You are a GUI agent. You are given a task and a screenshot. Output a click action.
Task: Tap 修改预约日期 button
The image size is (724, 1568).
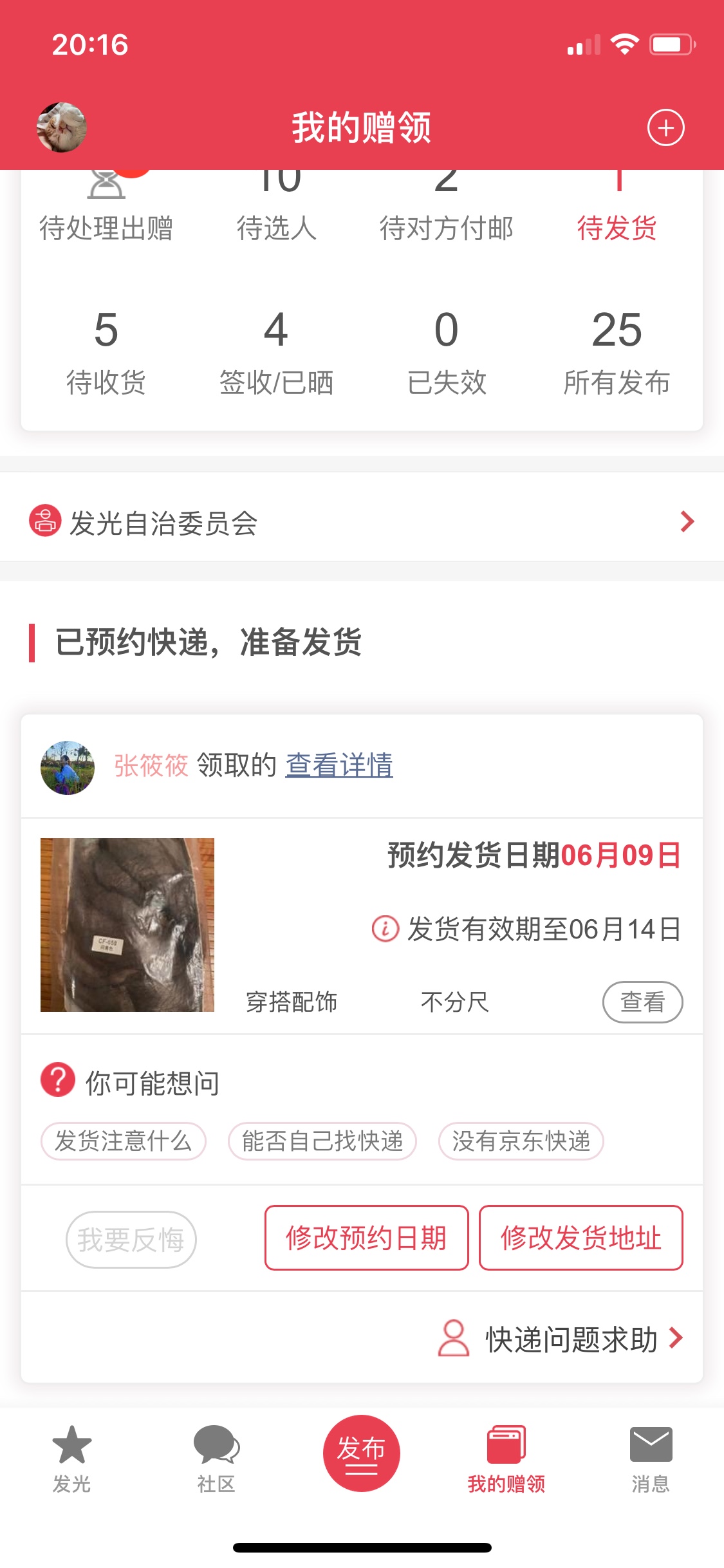tap(366, 1238)
